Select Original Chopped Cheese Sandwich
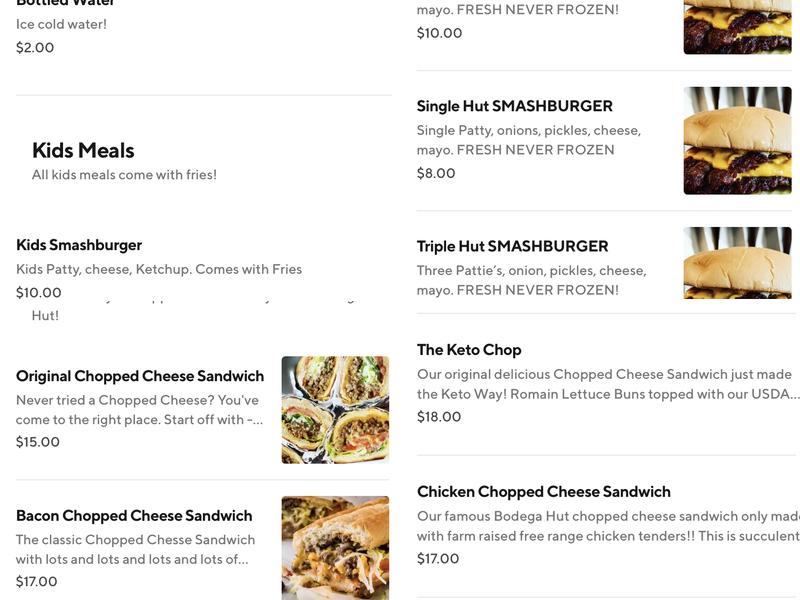This screenshot has height=600, width=800. pyautogui.click(x=140, y=376)
